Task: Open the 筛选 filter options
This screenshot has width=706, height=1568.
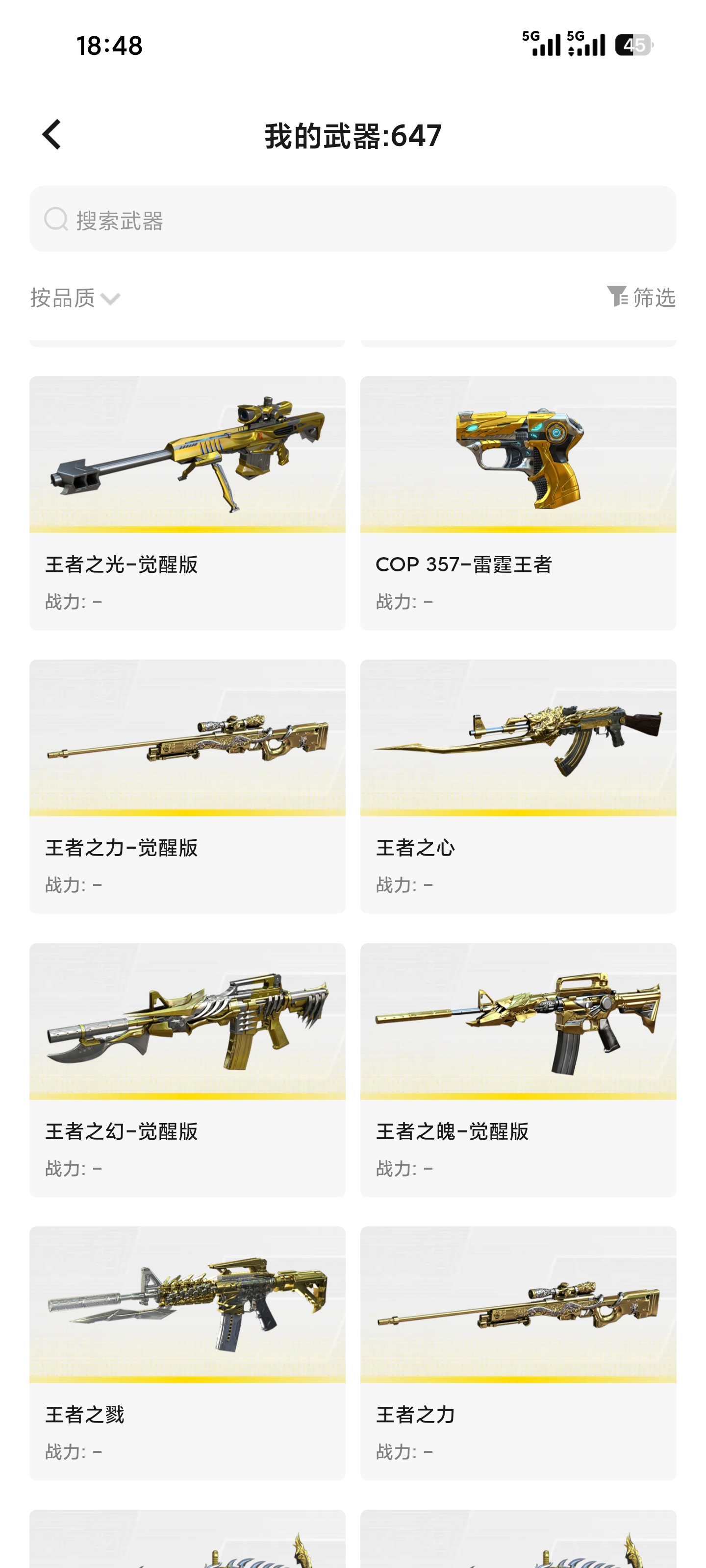Action: pos(641,297)
